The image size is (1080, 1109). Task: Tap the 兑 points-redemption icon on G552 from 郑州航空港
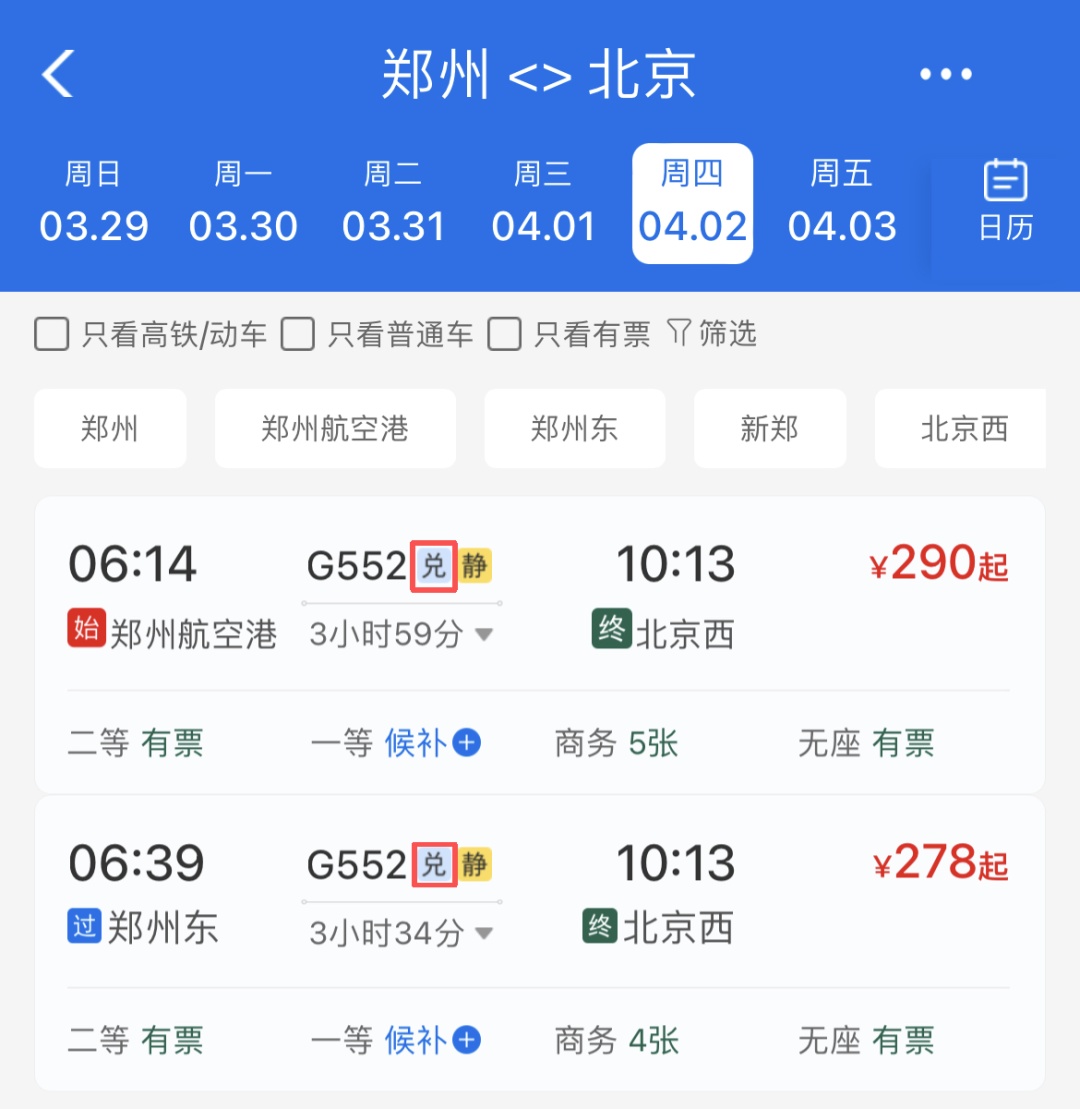(435, 566)
